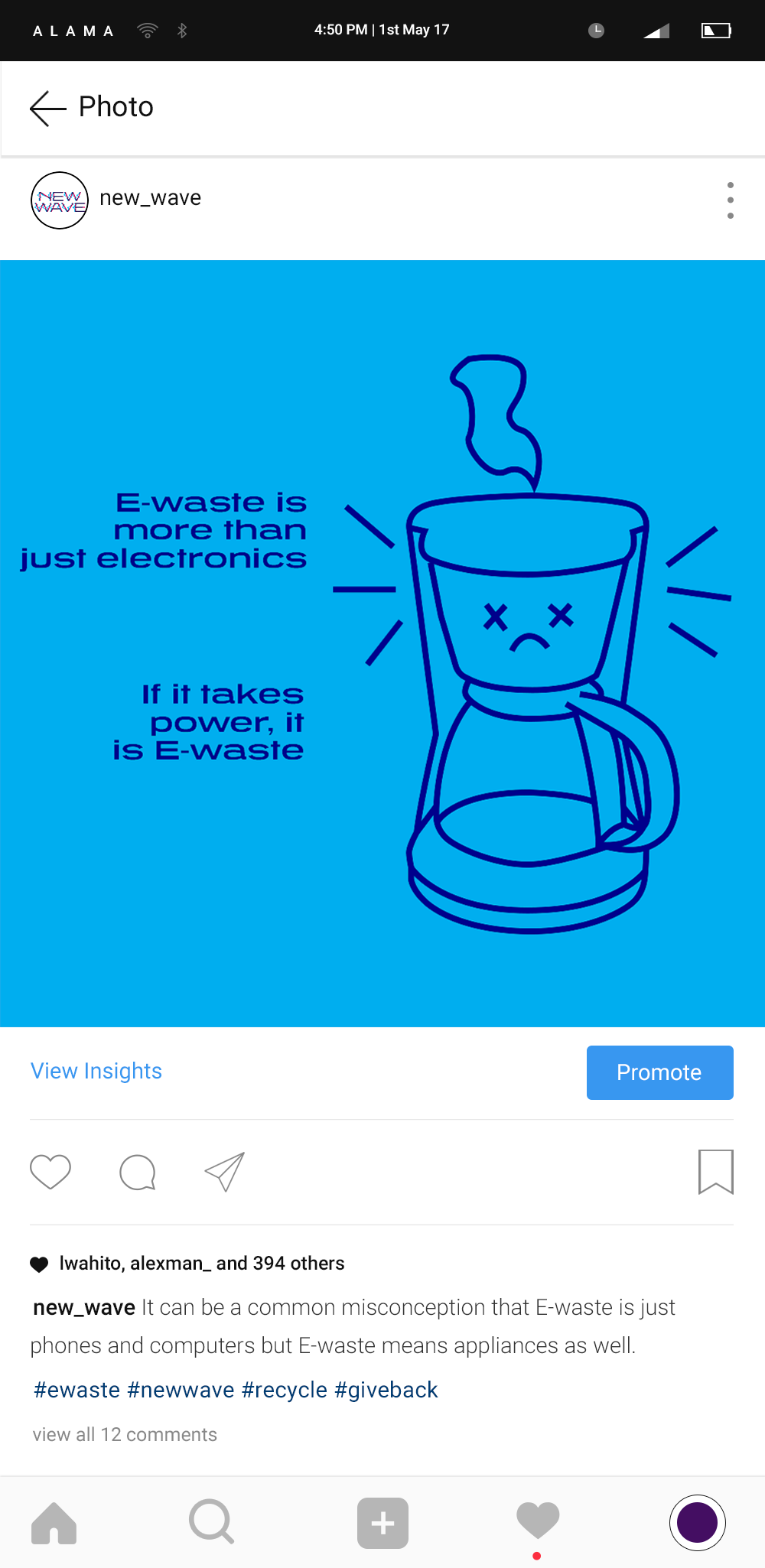Open new_wave profile from avatar
The image size is (765, 1568).
[60, 200]
